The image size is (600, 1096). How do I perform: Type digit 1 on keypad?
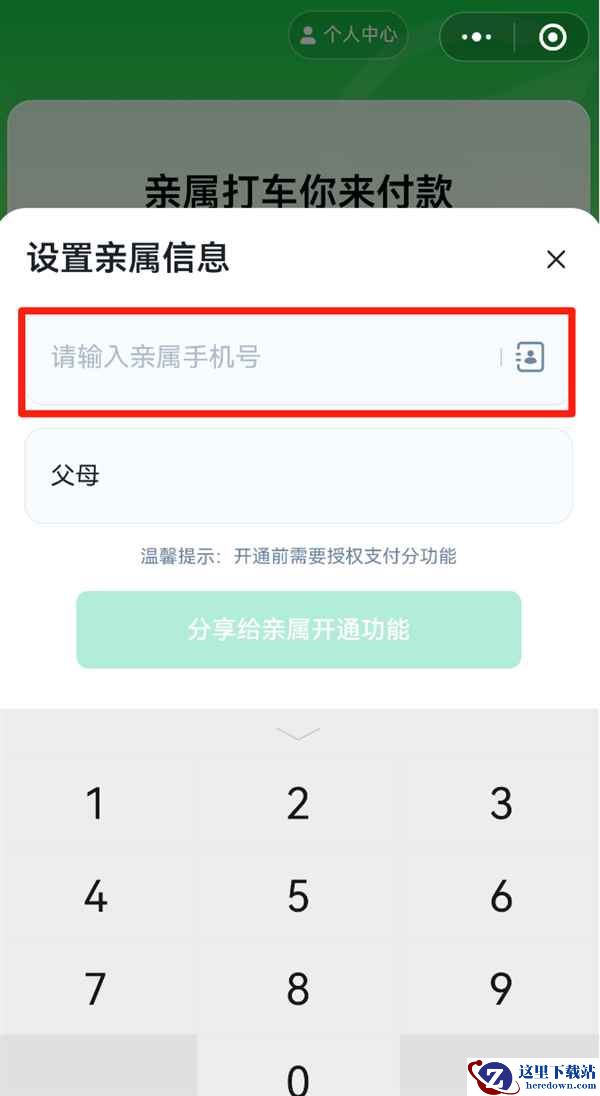[x=95, y=804]
